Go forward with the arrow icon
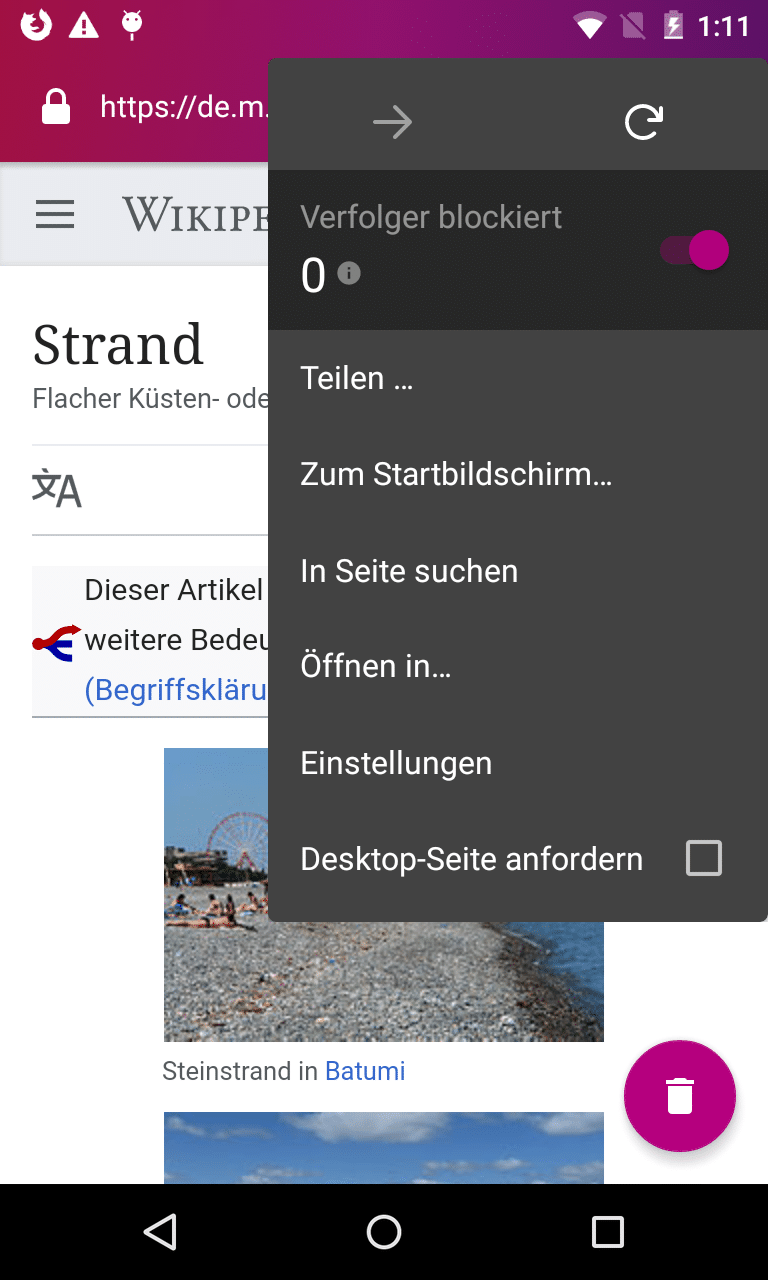 (392, 122)
